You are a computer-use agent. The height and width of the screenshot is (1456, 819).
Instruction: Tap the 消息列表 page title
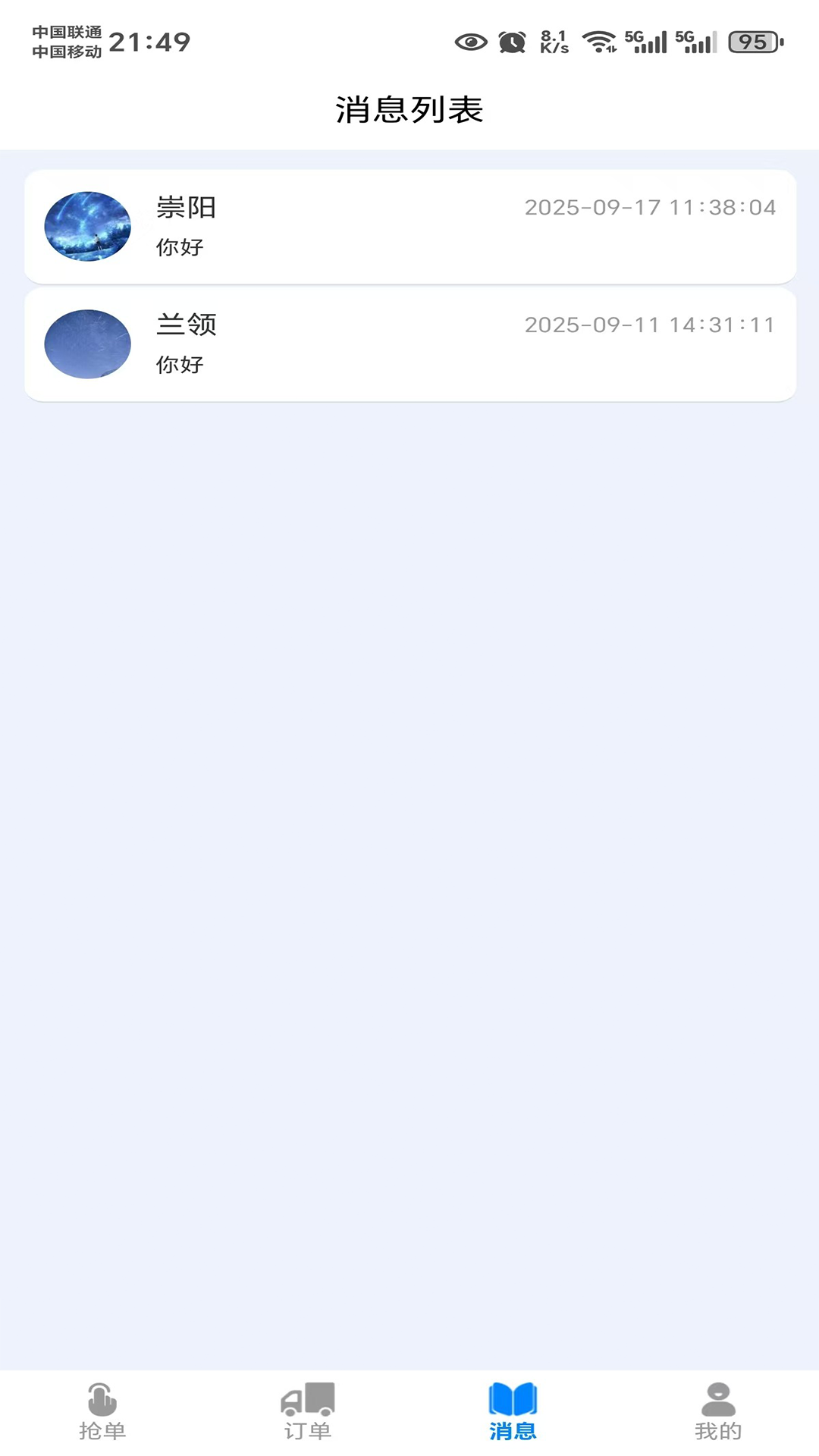tap(409, 108)
